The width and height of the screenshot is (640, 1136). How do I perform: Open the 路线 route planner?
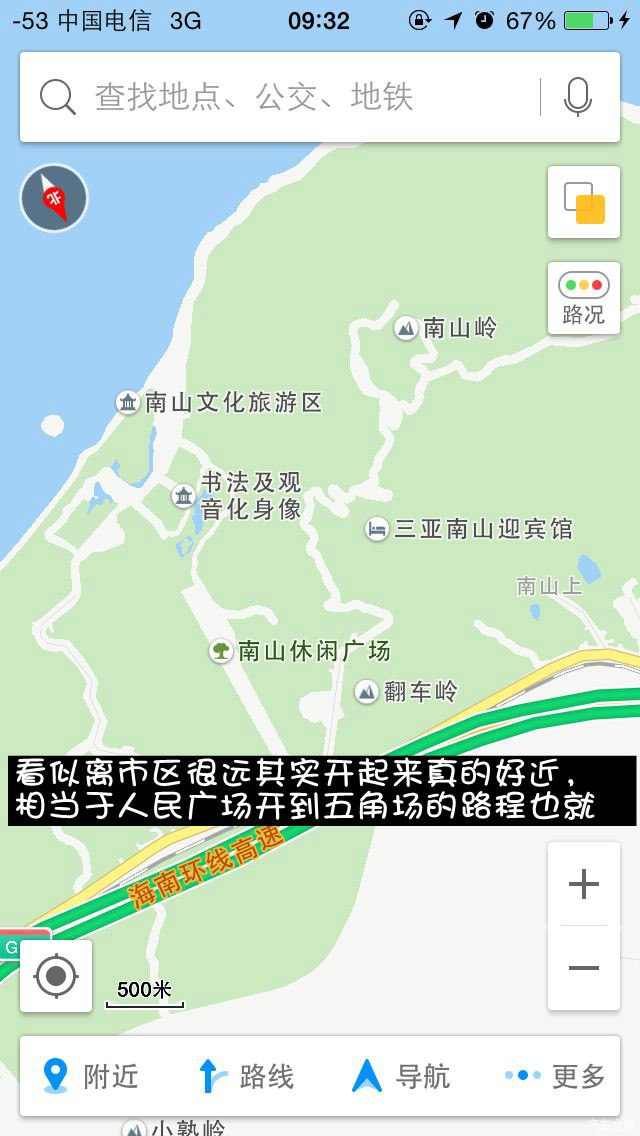246,1076
